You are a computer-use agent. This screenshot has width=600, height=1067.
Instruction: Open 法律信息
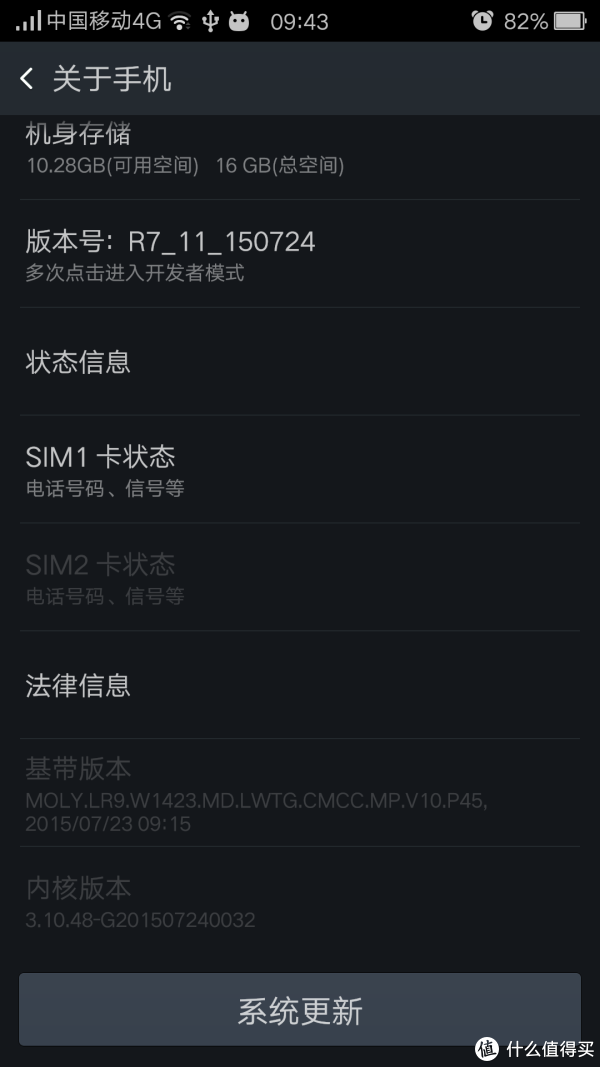click(300, 685)
